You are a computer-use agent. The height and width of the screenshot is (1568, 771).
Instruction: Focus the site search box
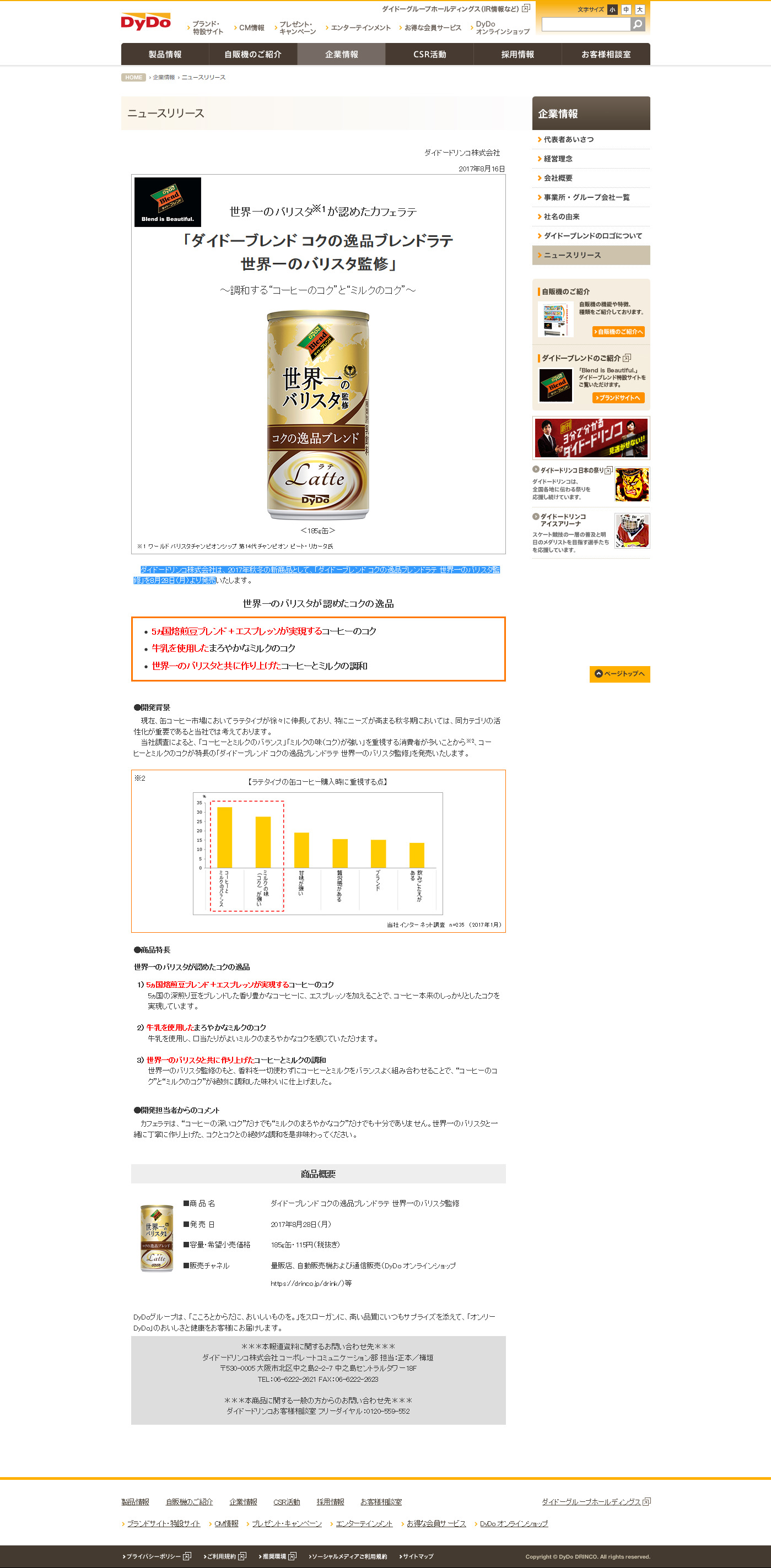pos(585,24)
